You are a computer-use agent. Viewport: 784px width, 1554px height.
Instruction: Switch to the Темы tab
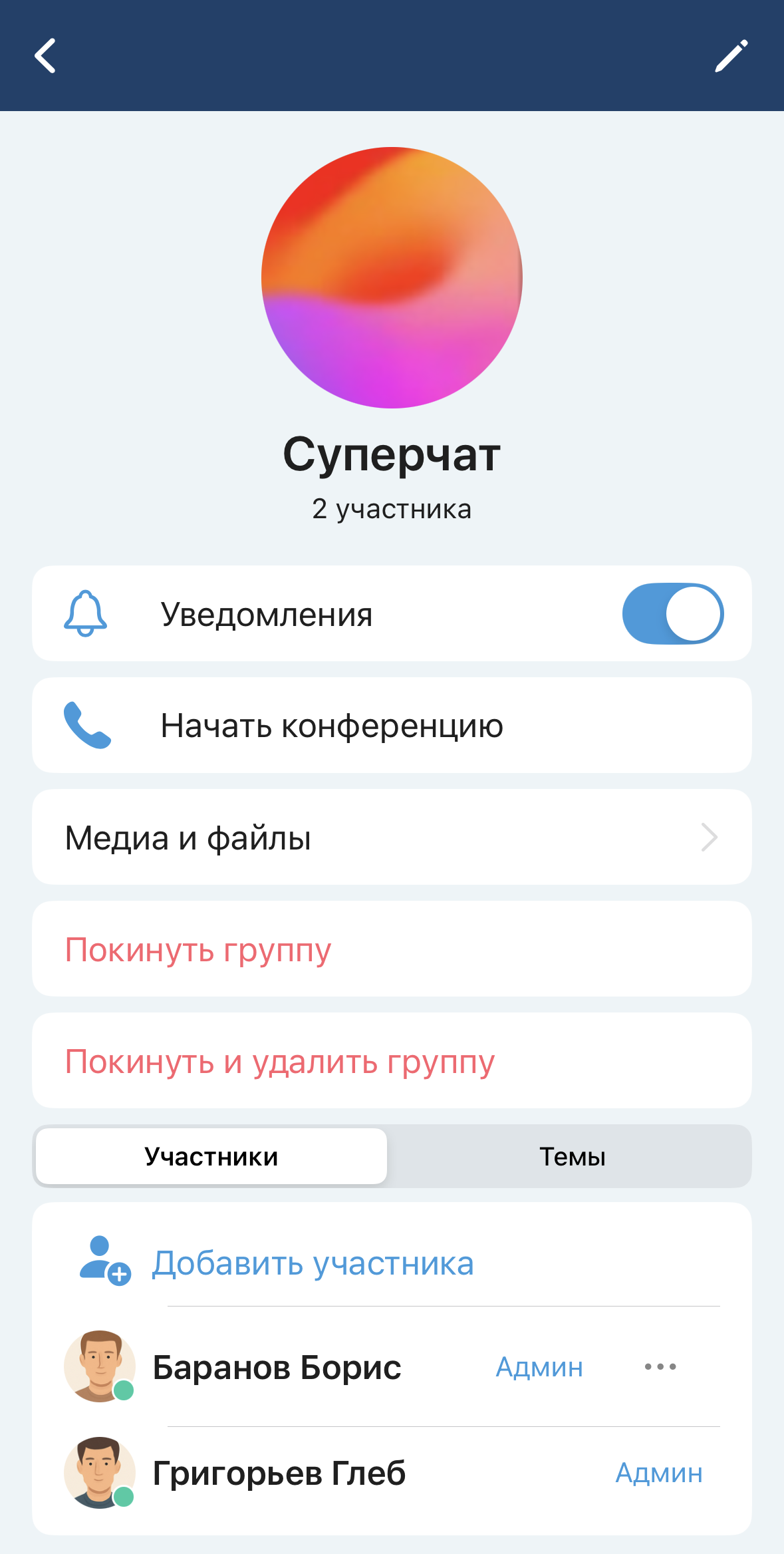(572, 1156)
